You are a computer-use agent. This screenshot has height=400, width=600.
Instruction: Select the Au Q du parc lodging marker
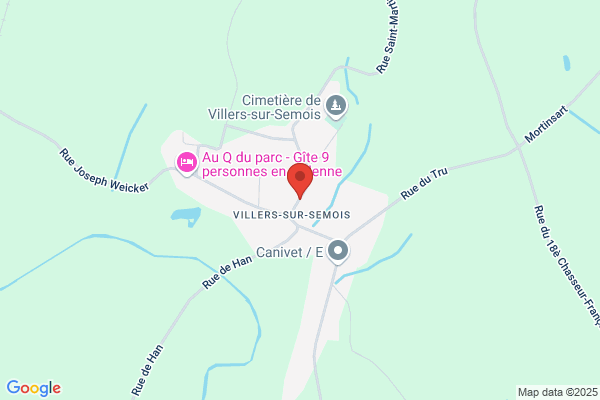pyautogui.click(x=187, y=164)
